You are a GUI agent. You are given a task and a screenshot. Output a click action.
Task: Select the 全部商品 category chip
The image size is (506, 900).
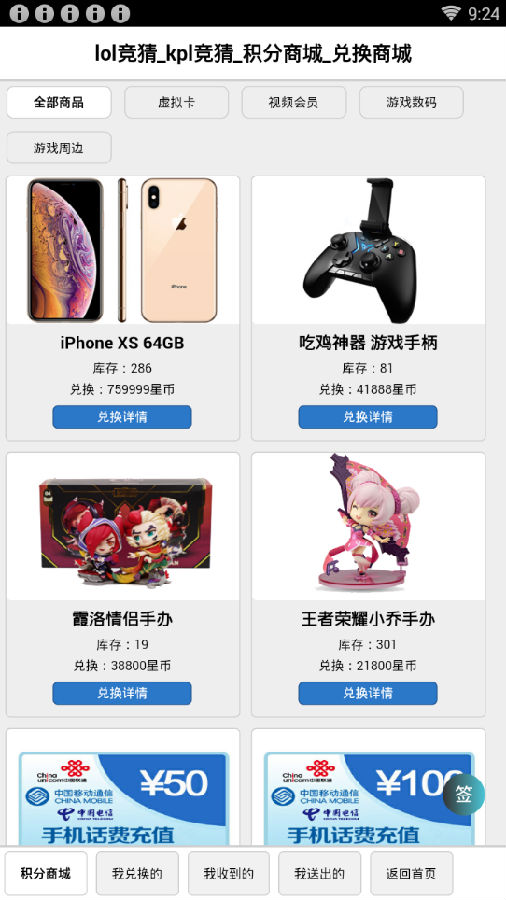tap(59, 103)
